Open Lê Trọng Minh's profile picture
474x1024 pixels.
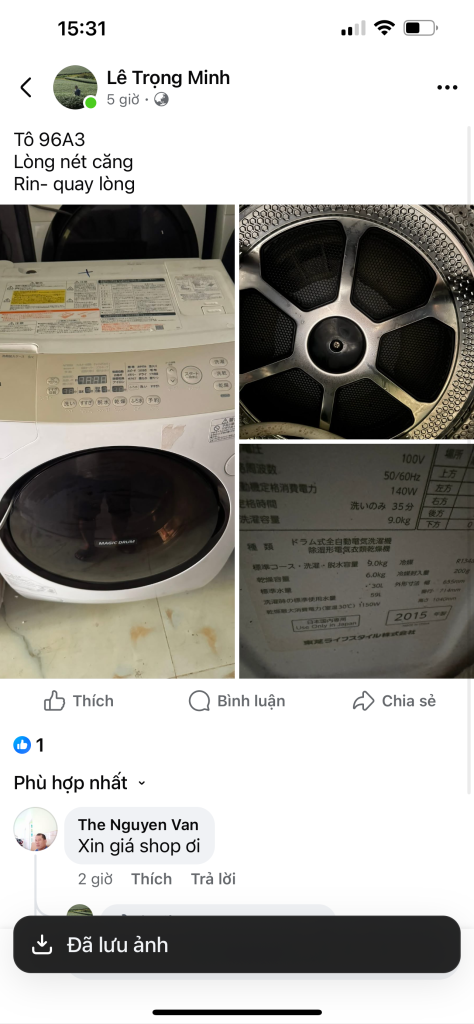(74, 87)
